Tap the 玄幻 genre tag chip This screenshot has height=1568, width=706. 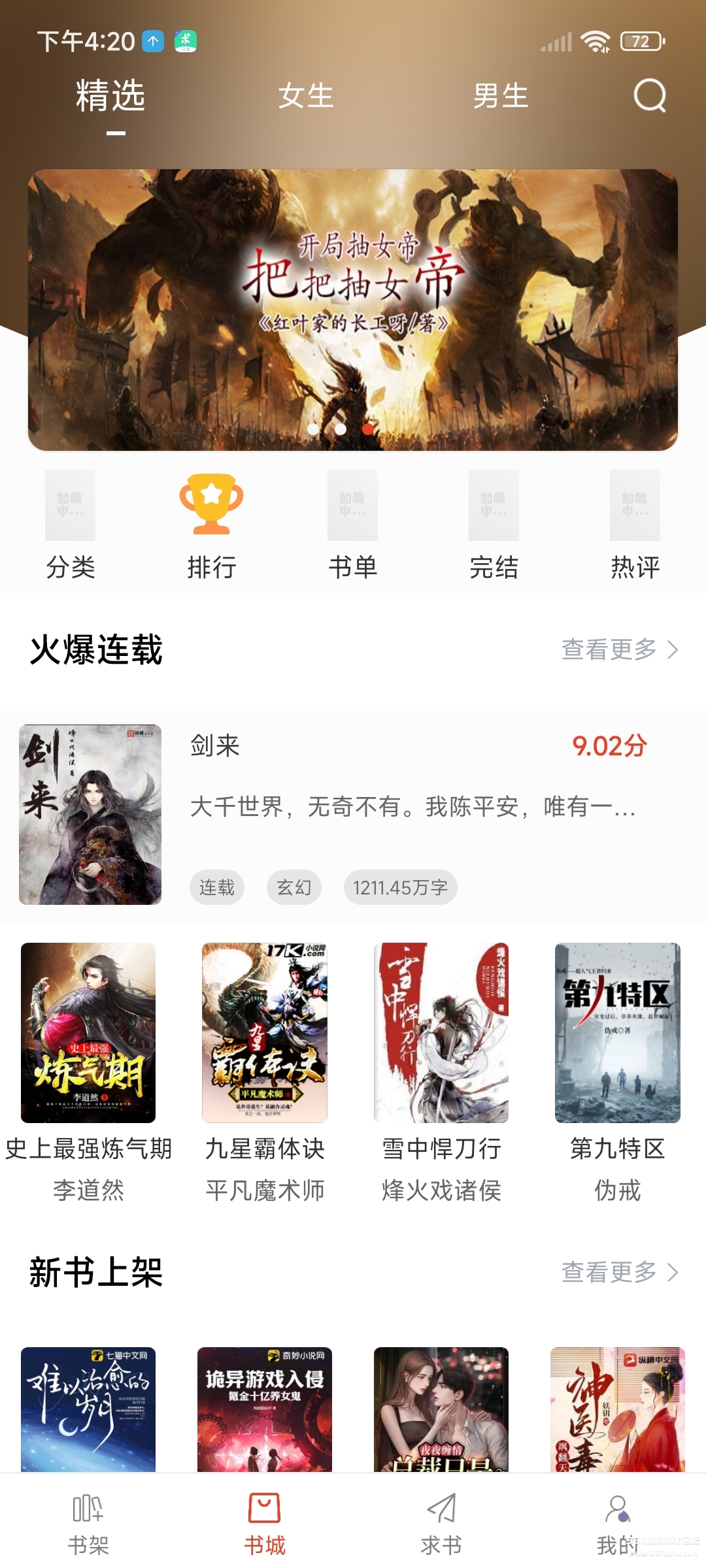[294, 887]
